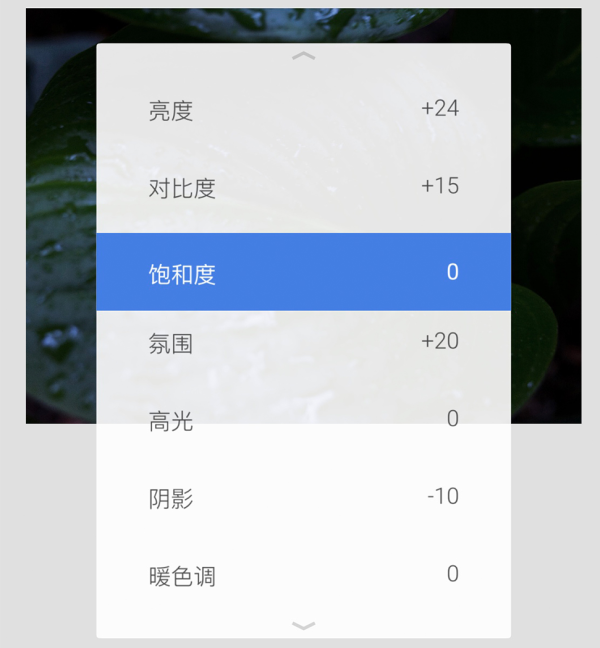The width and height of the screenshot is (600, 648).
Task: Select the 氛围 adjustment row
Action: (x=303, y=343)
